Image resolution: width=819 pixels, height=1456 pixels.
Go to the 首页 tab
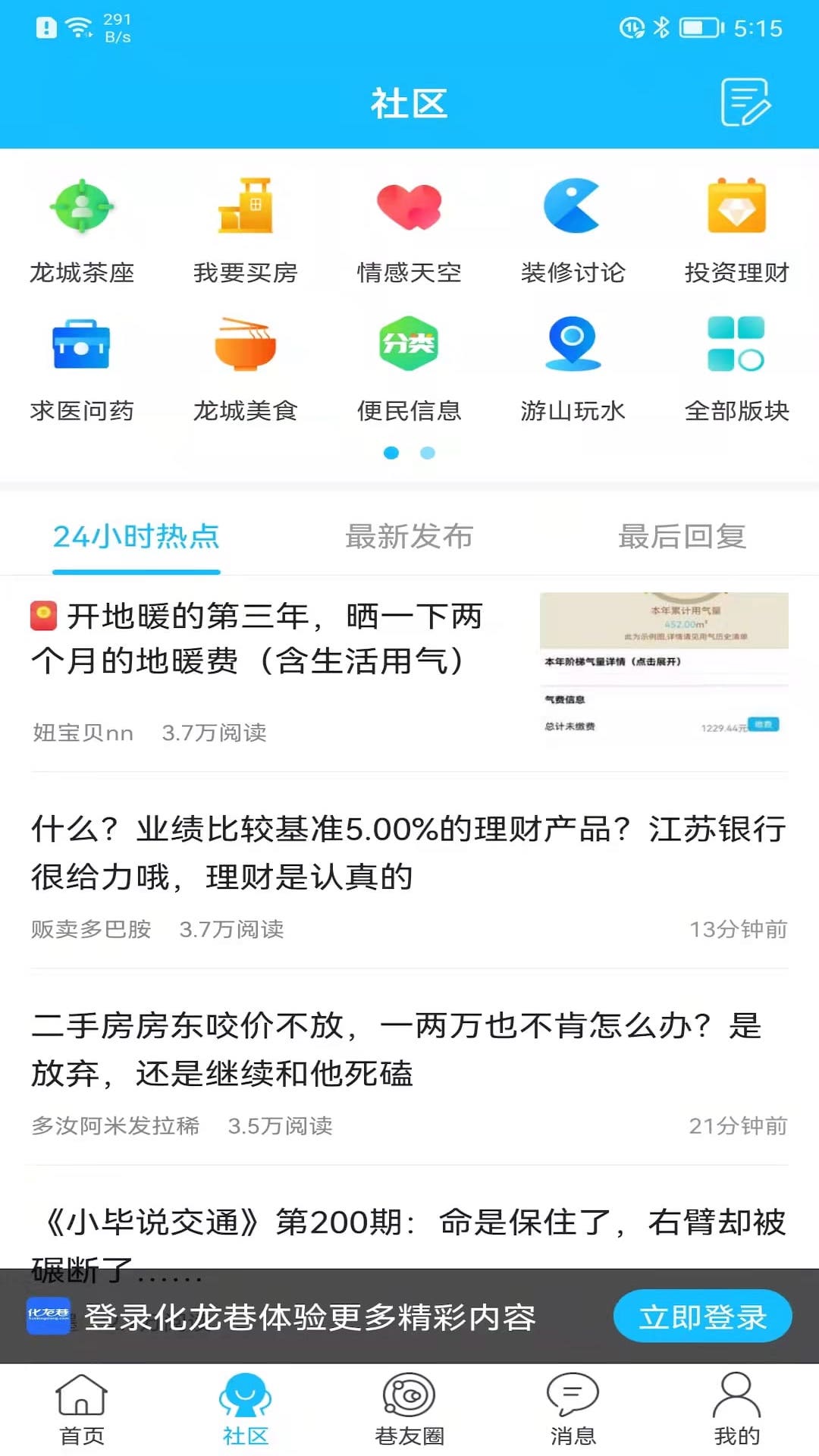click(82, 1409)
